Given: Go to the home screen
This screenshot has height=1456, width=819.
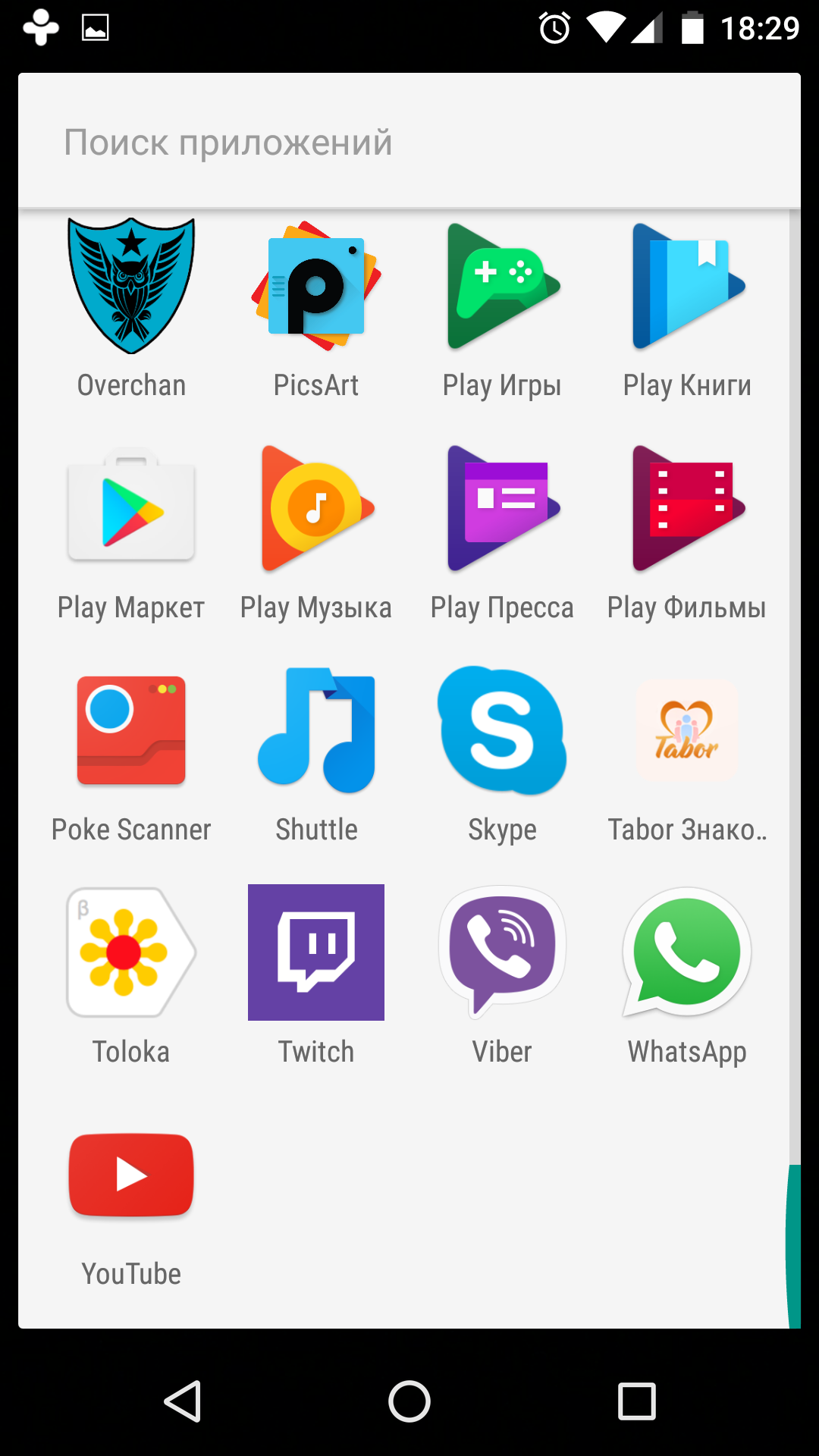Looking at the screenshot, I should tap(409, 1401).
